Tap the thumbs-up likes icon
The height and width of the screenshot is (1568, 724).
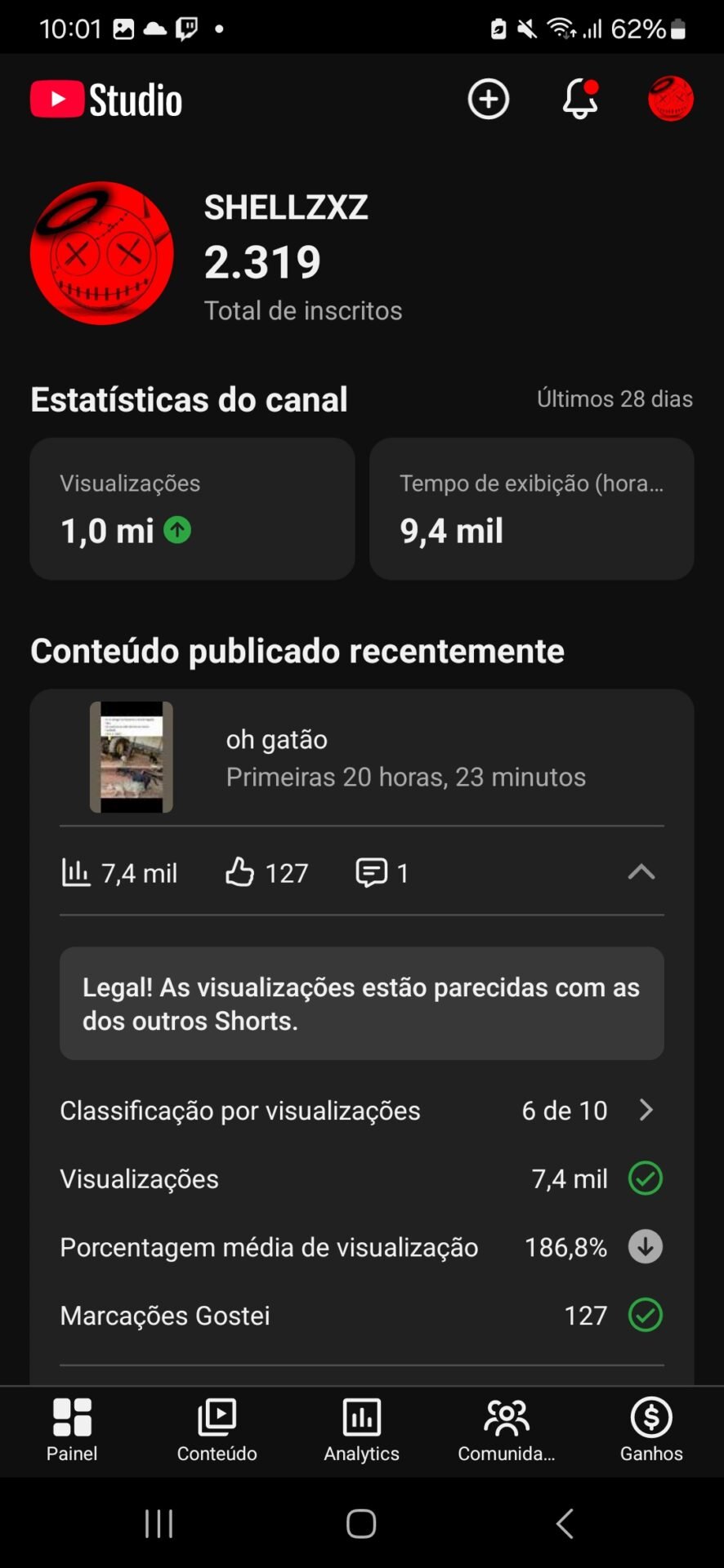pos(237,872)
